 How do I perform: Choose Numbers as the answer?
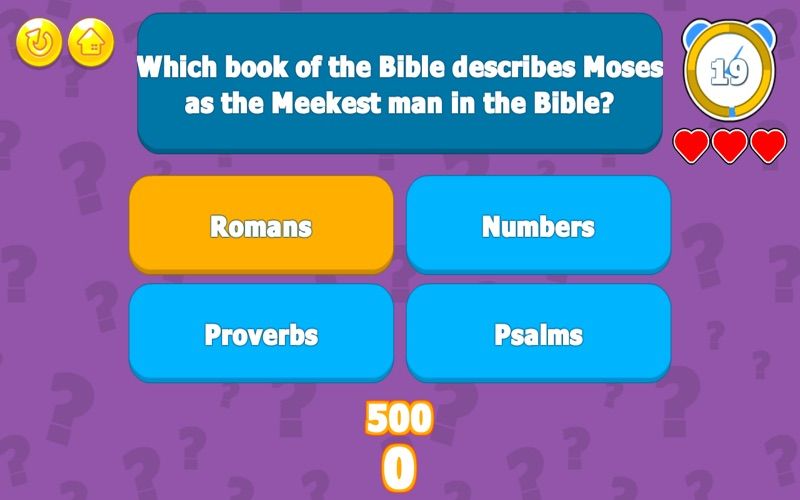click(x=538, y=225)
